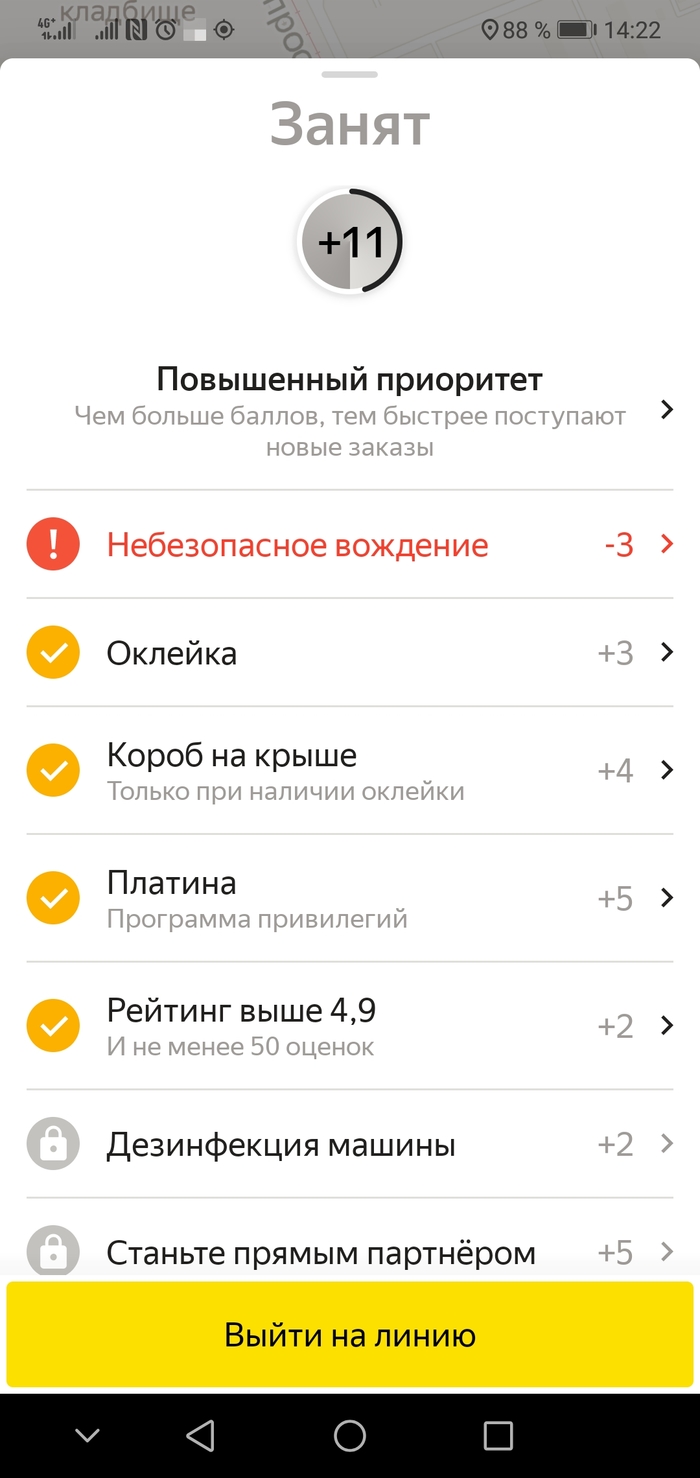The width and height of the screenshot is (700, 1478).
Task: Tap the Выйти на линию button
Action: [350, 1335]
